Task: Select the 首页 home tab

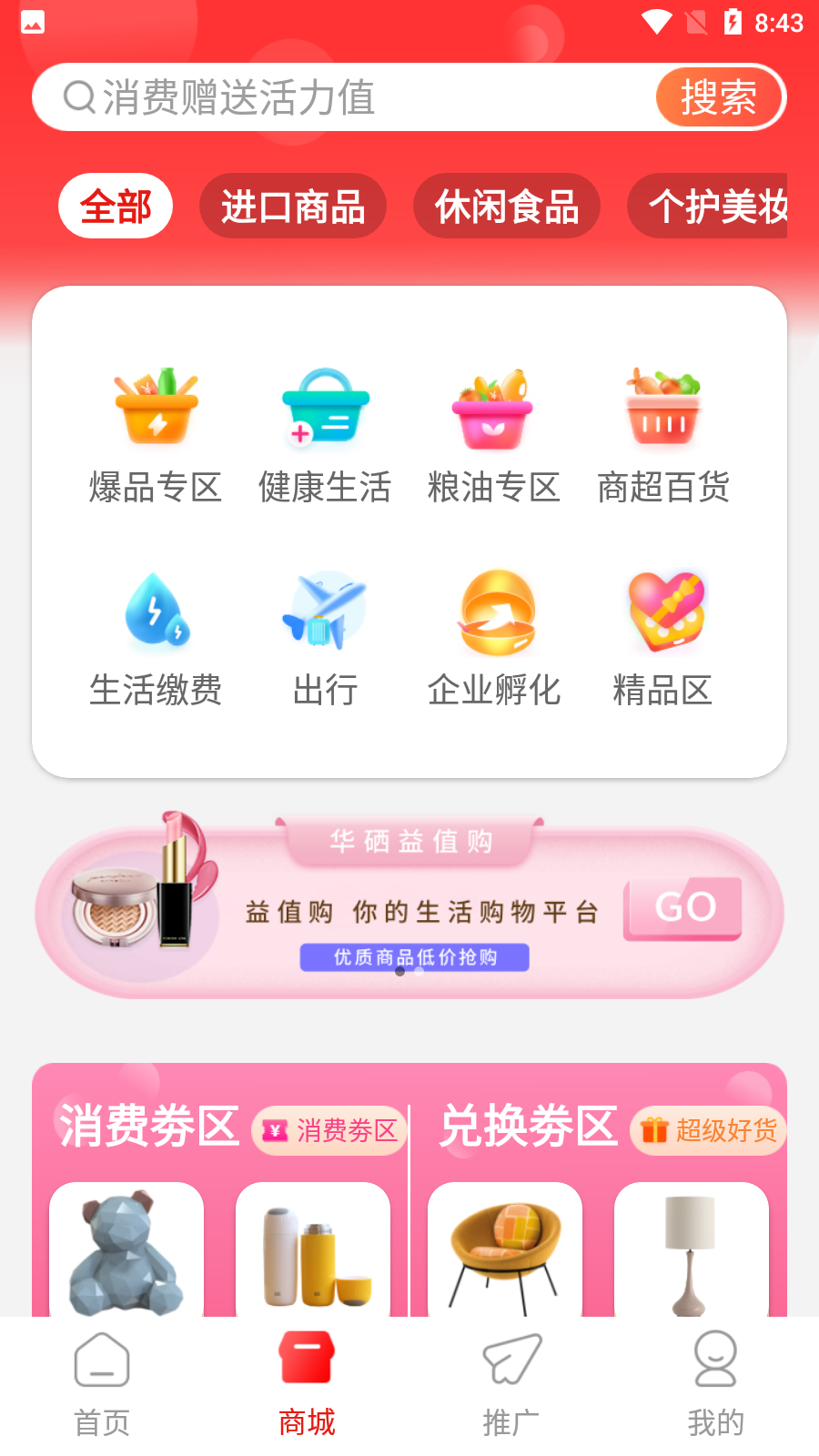Action: [x=101, y=1383]
